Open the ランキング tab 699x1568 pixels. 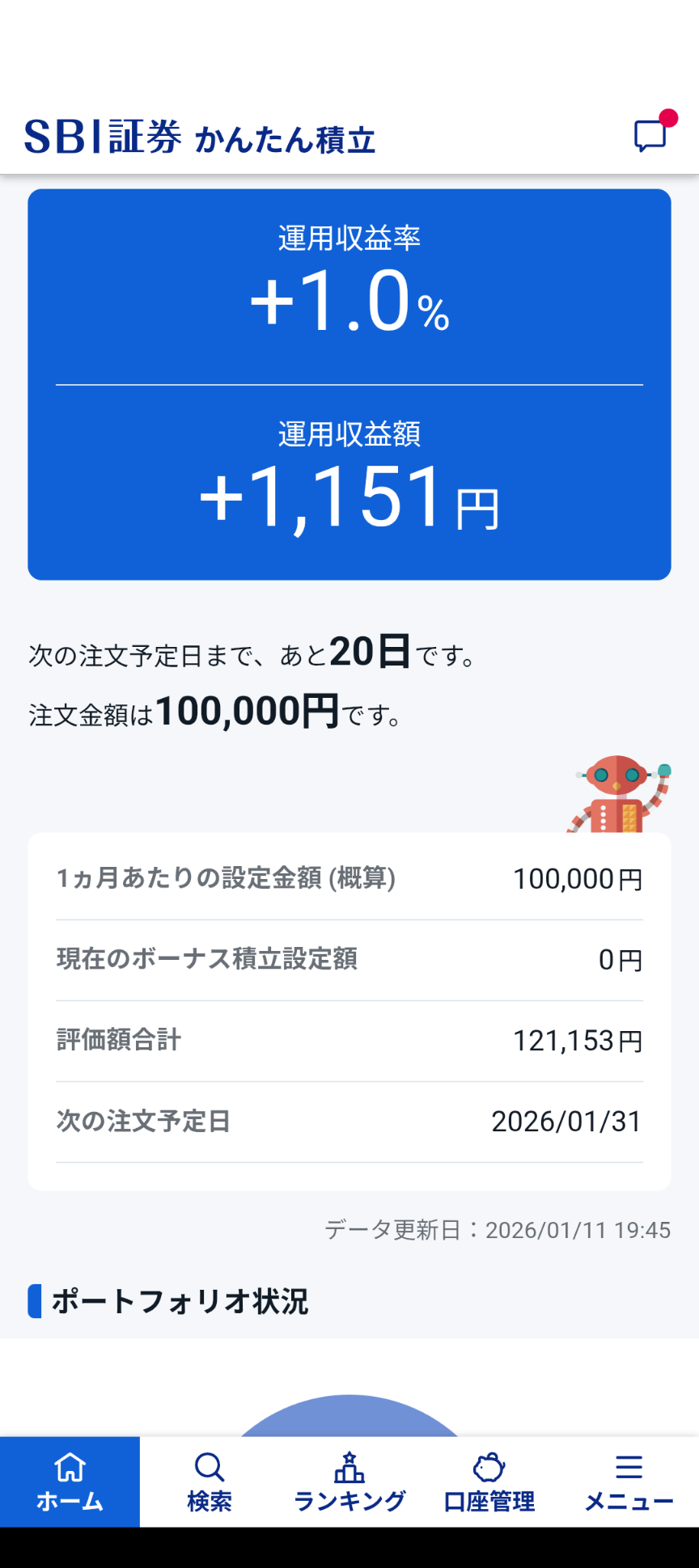[349, 1481]
